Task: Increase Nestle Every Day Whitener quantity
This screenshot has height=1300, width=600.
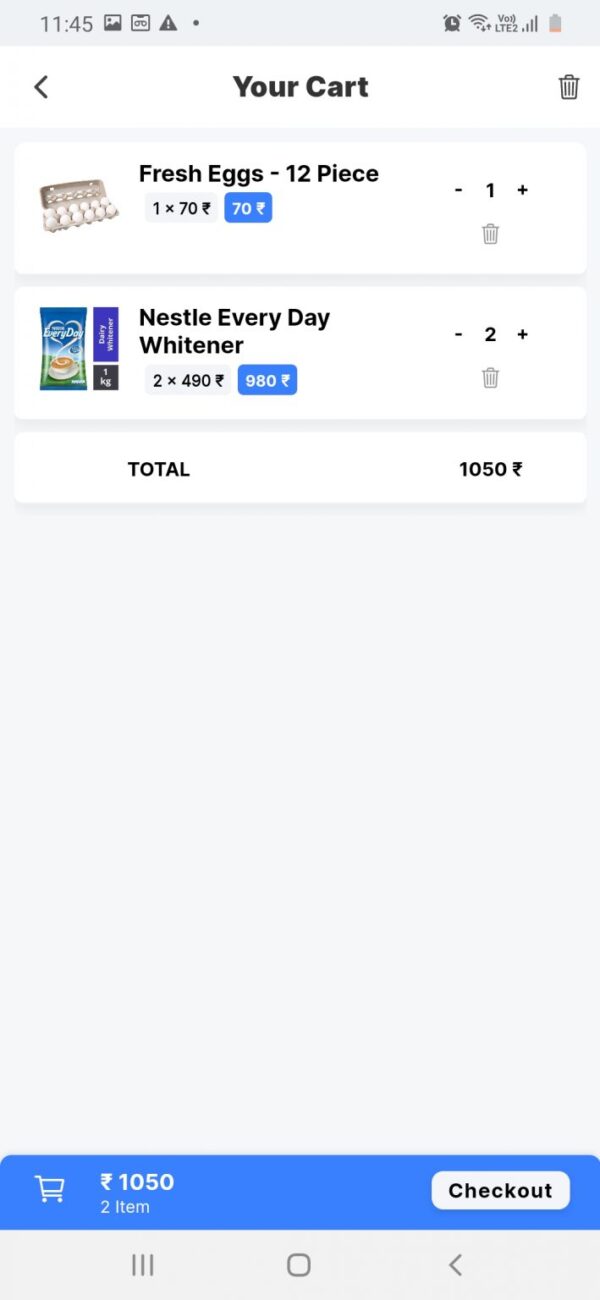Action: (x=522, y=334)
